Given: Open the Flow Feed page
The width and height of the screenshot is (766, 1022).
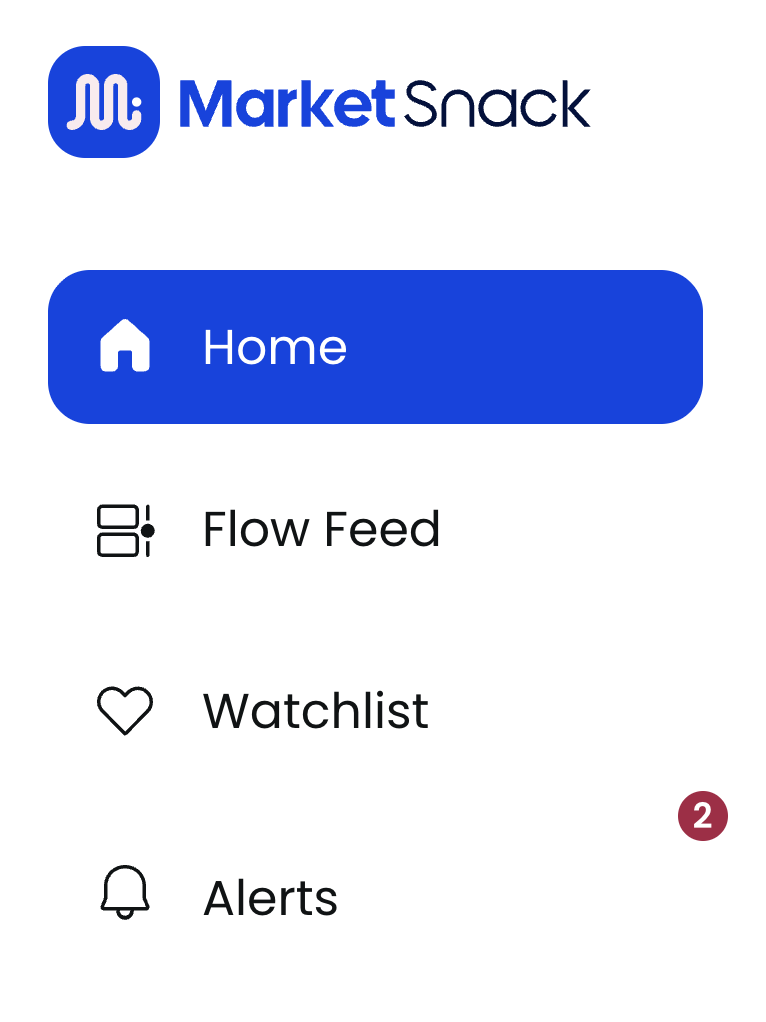Looking at the screenshot, I should tap(320, 529).
